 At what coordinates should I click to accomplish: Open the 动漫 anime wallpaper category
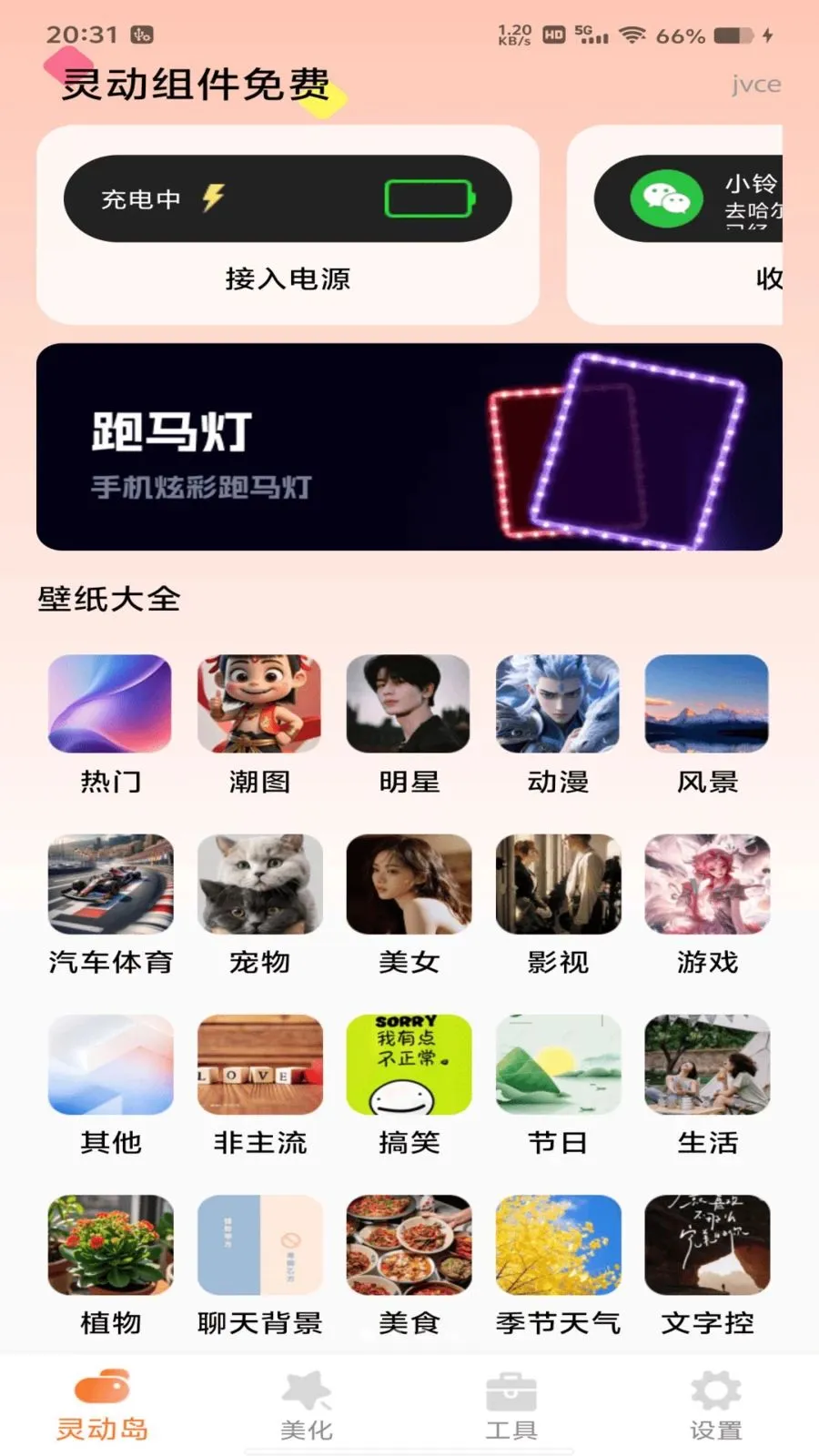pyautogui.click(x=558, y=703)
